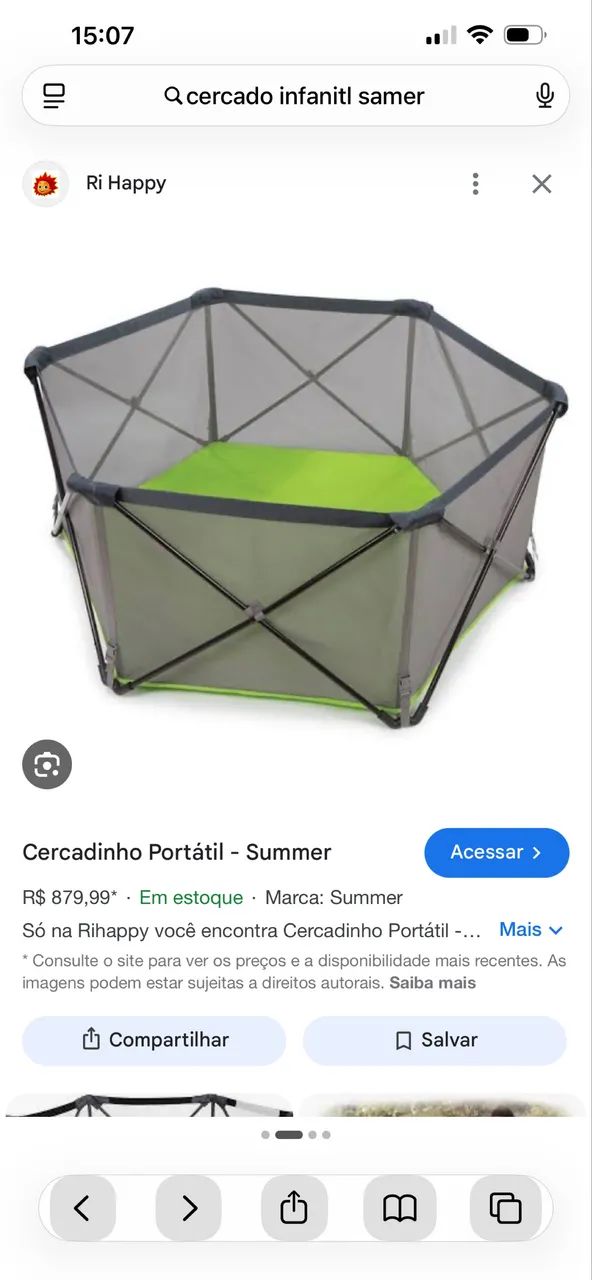Start voice search with the microphone
Viewport: 592px width, 1280px height.
point(545,96)
